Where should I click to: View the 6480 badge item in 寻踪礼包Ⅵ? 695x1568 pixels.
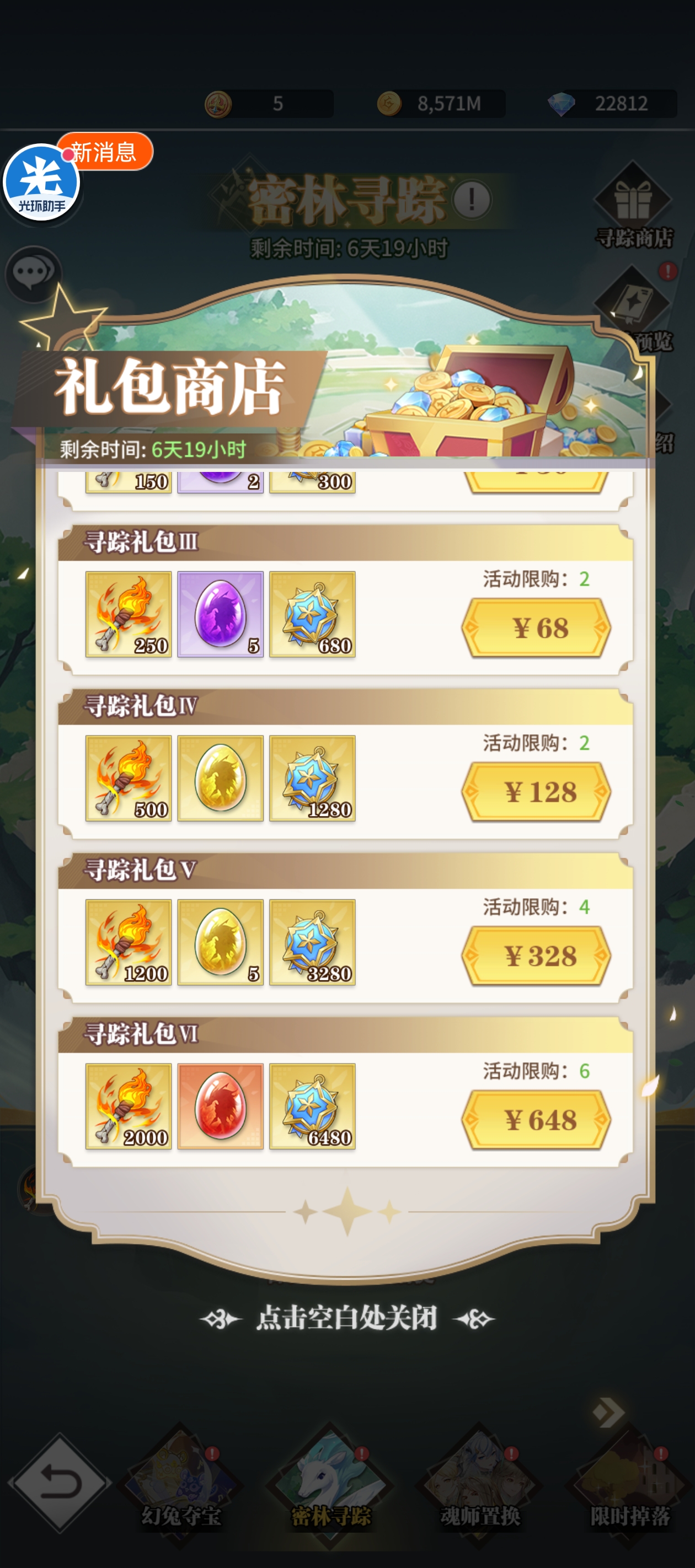(x=313, y=1107)
